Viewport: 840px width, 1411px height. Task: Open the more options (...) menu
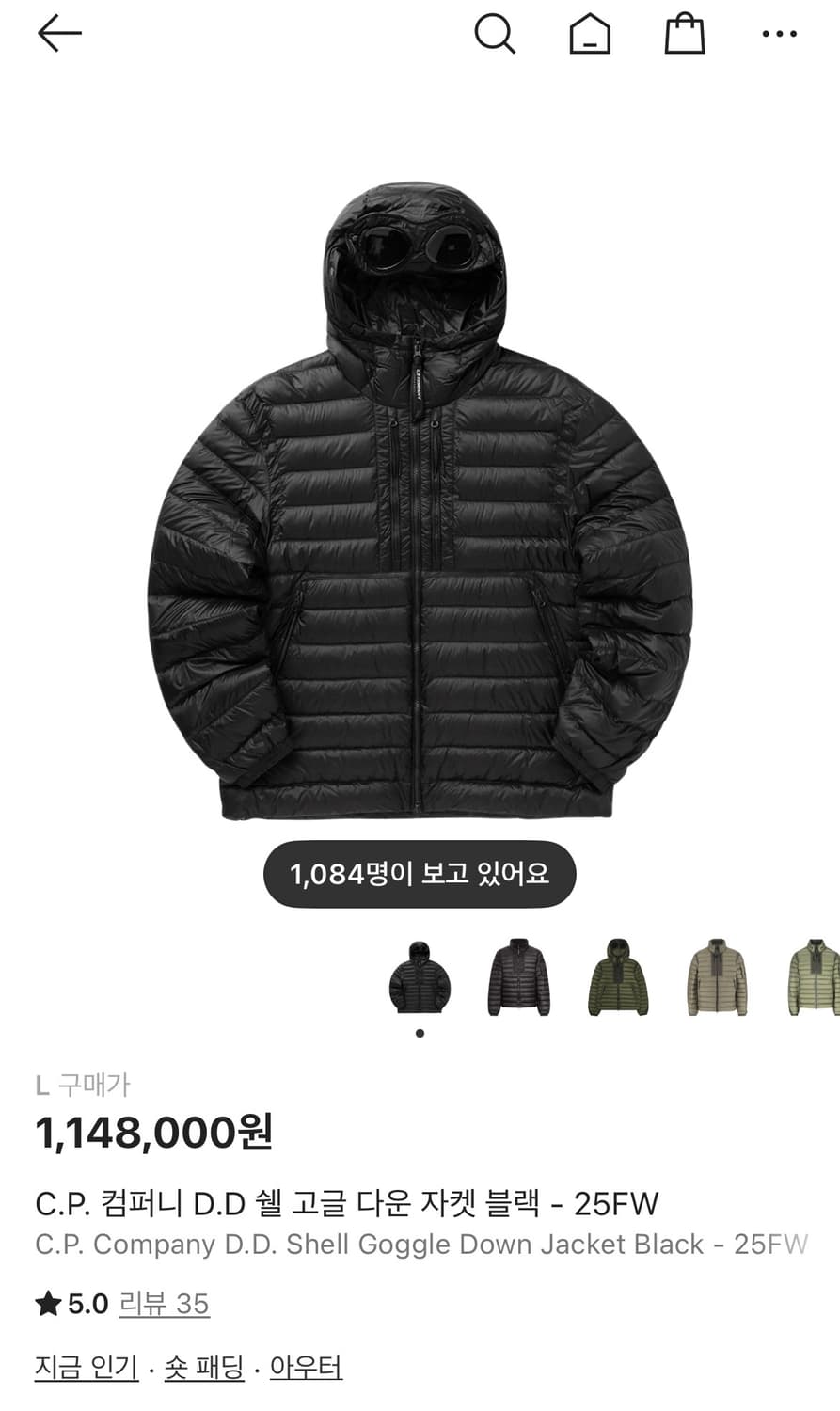(779, 36)
